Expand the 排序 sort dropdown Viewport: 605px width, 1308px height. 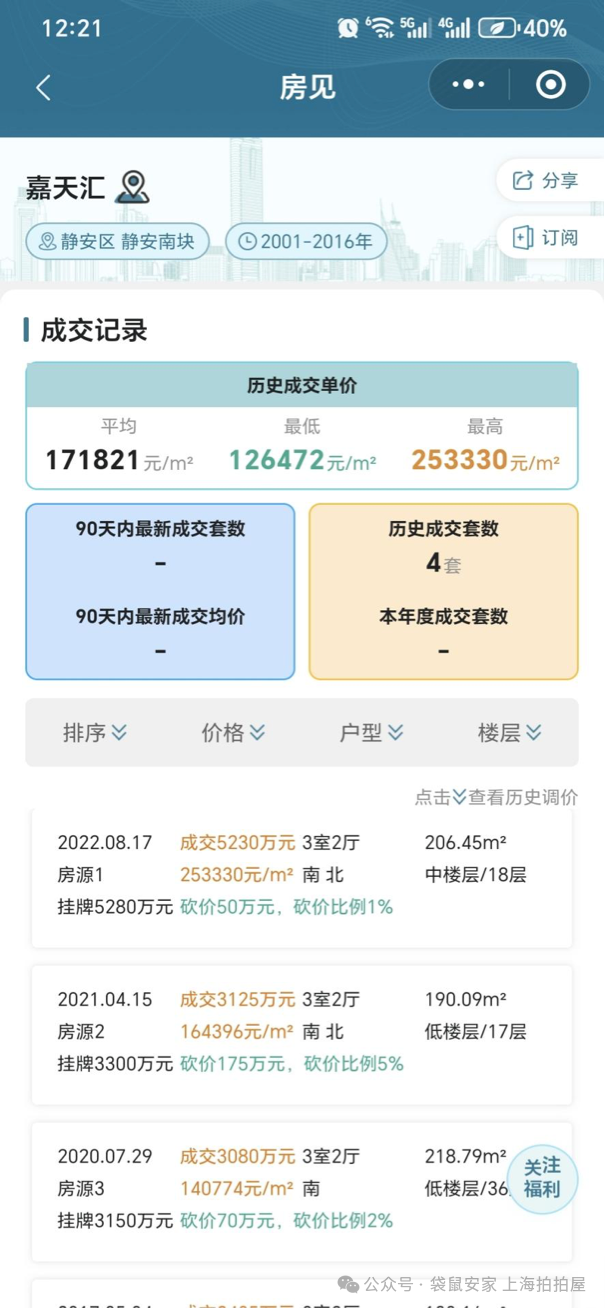pyautogui.click(x=95, y=733)
